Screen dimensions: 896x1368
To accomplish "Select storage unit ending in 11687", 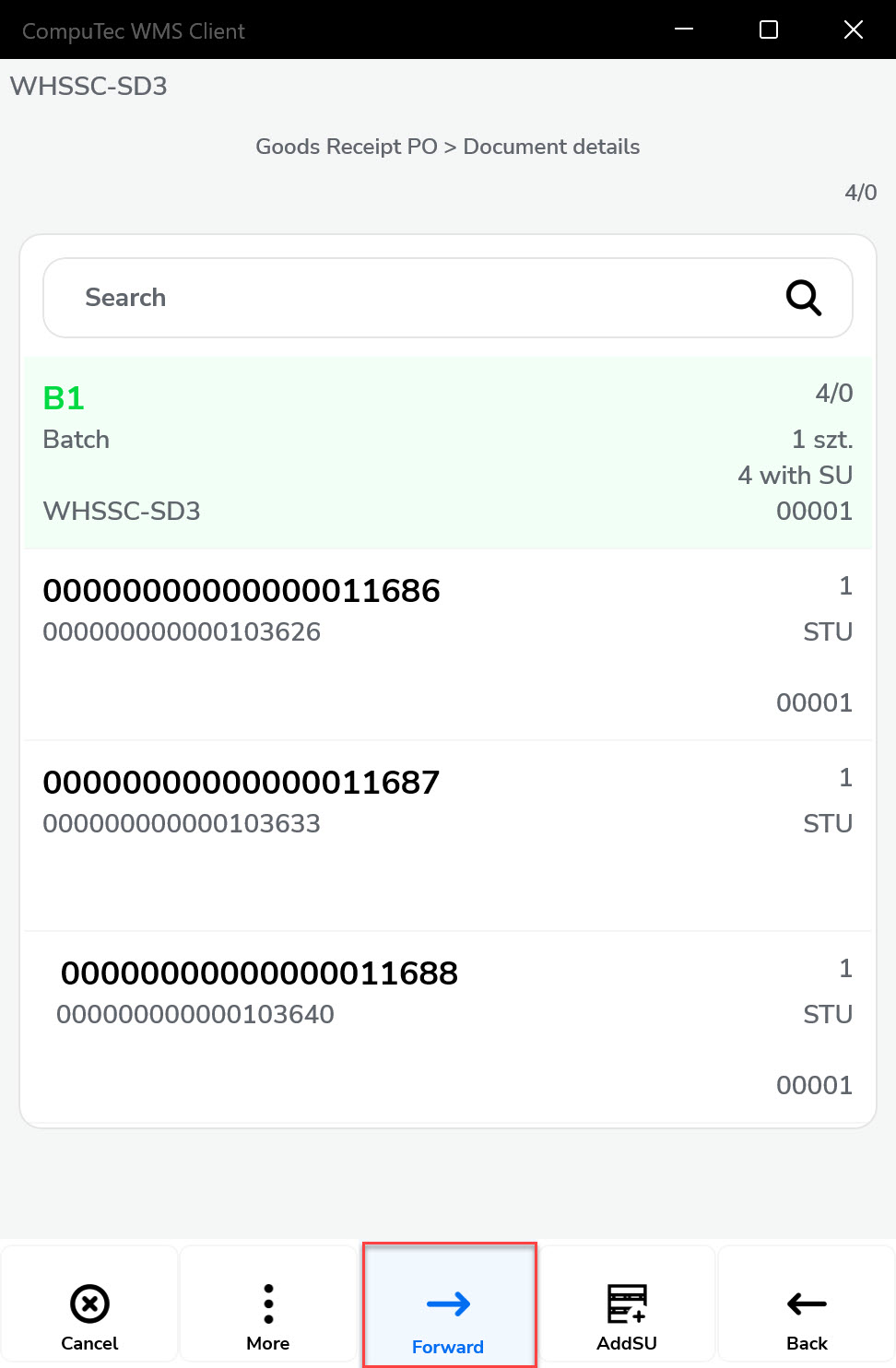I will pos(448,835).
